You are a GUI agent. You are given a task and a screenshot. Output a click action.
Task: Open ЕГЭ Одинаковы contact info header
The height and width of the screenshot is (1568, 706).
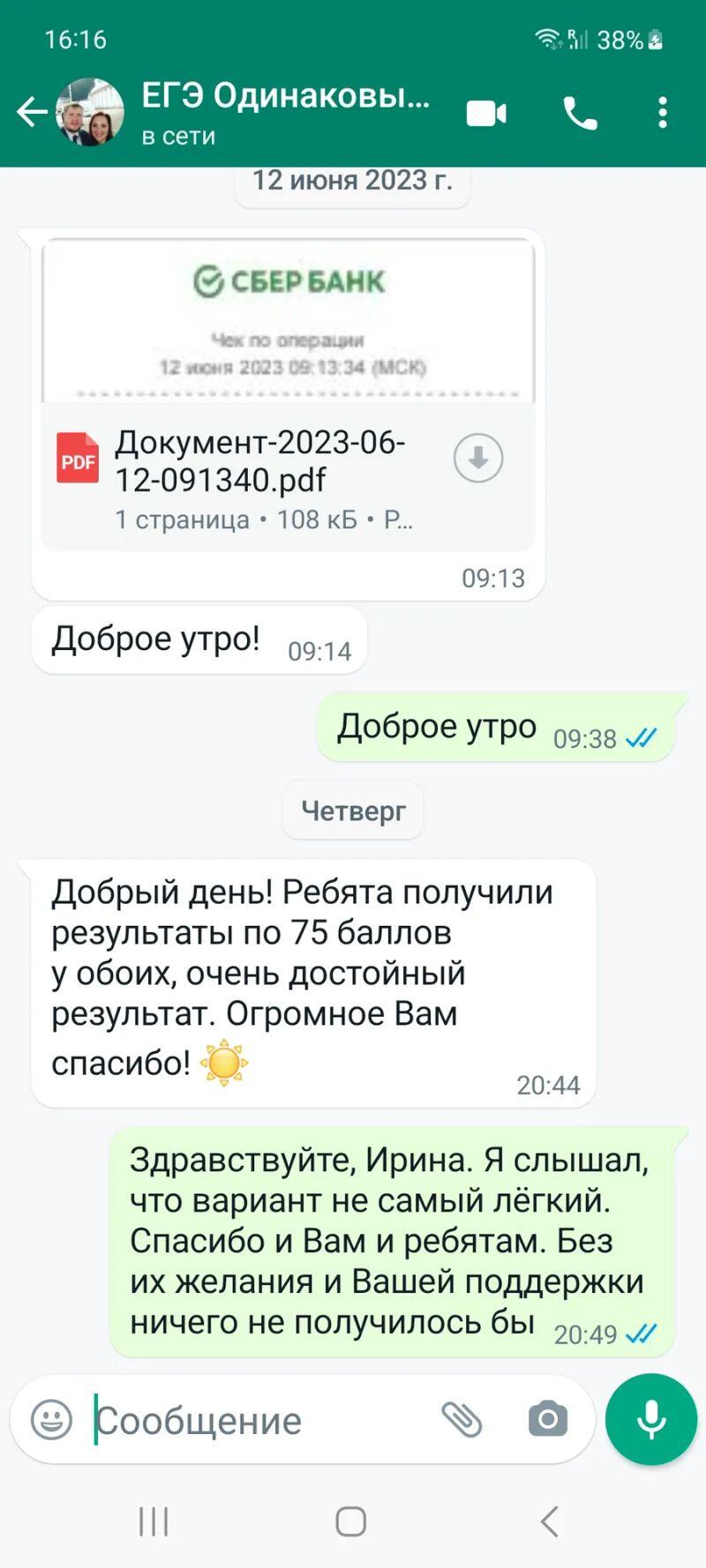pos(285,112)
